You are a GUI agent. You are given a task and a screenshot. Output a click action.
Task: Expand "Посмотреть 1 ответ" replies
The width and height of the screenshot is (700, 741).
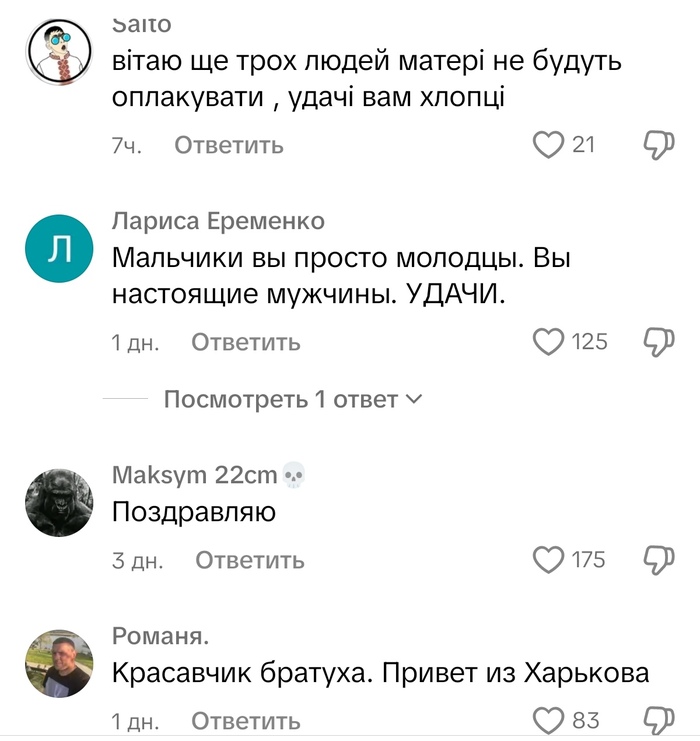coord(292,400)
